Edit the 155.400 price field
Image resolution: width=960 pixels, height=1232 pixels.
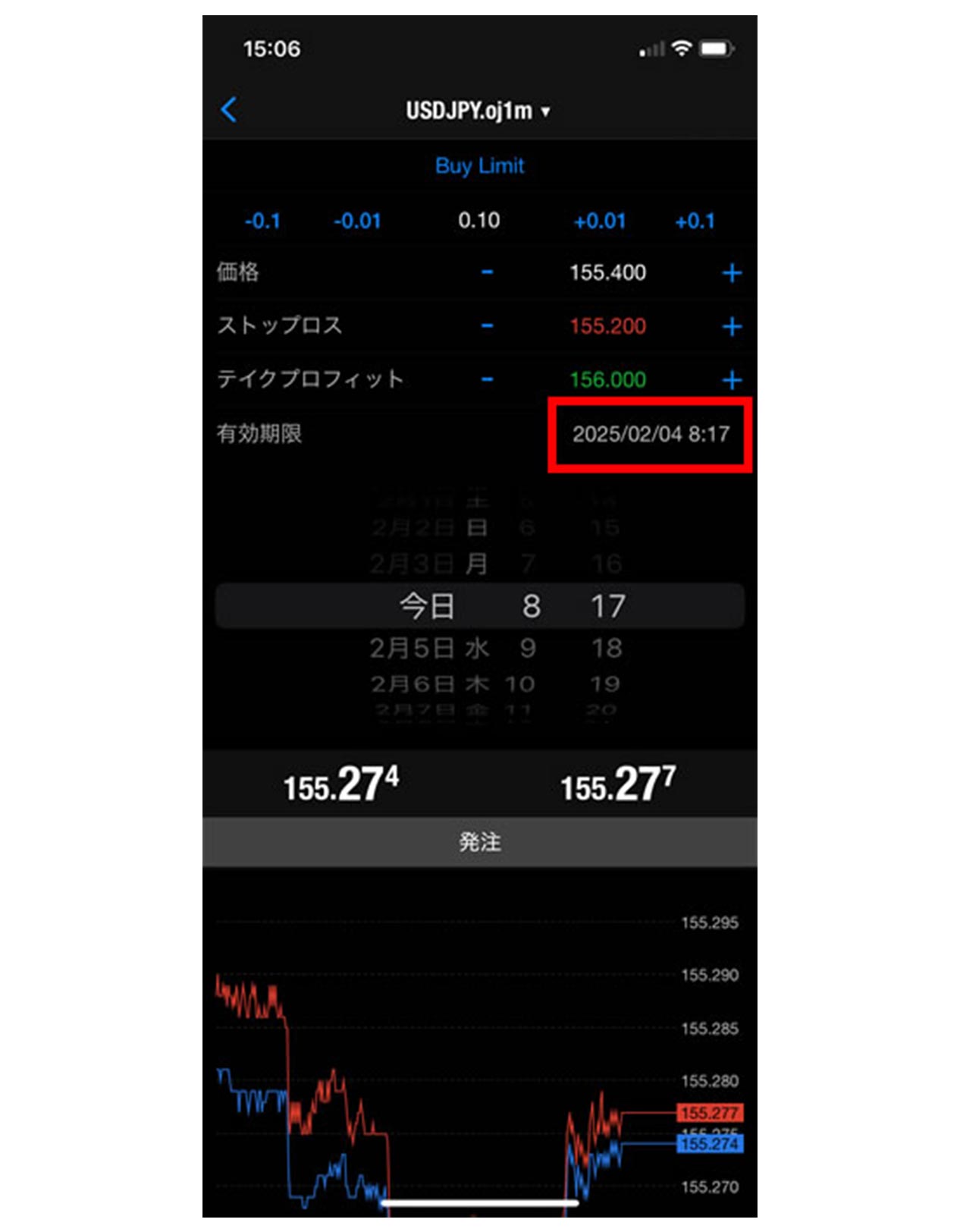[x=607, y=273]
